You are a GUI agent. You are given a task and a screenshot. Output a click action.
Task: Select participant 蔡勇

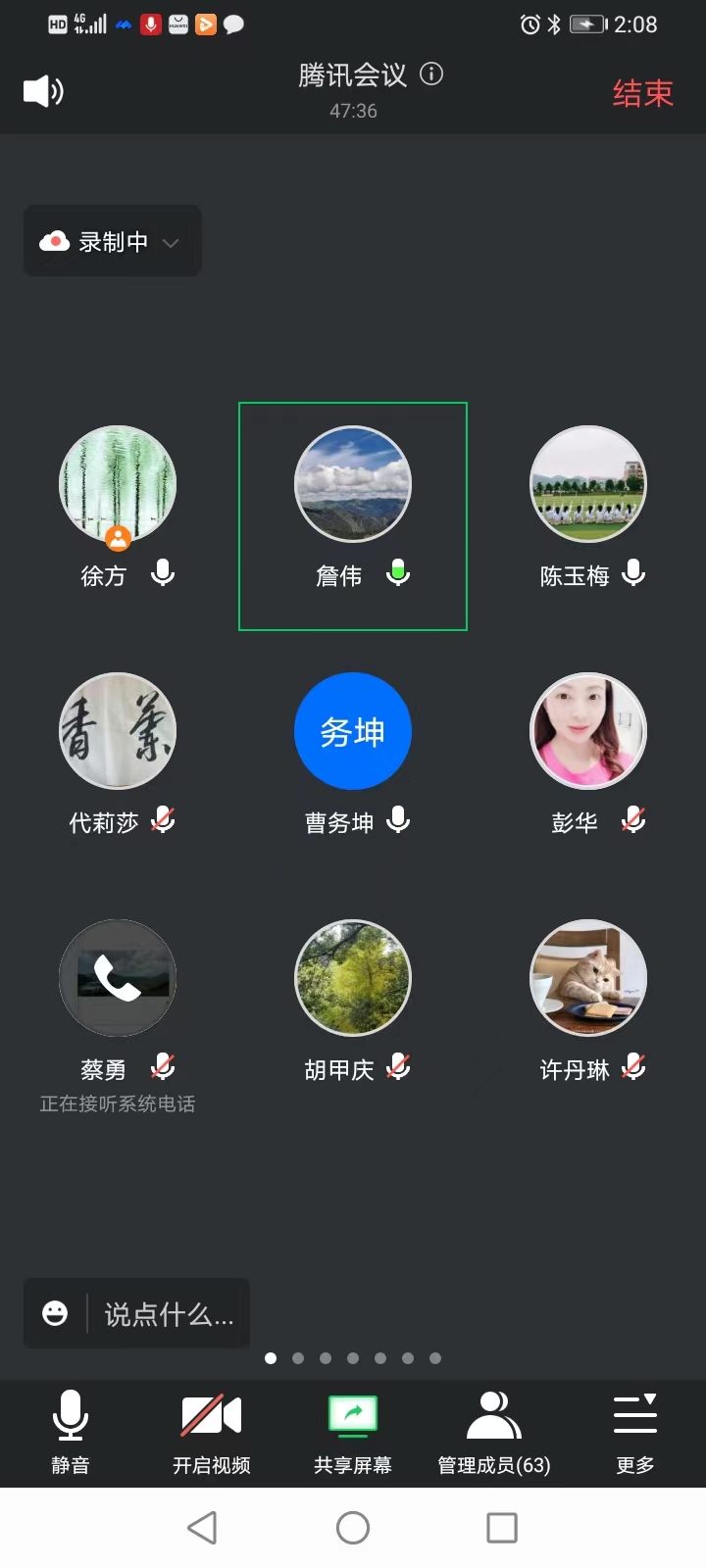[118, 979]
